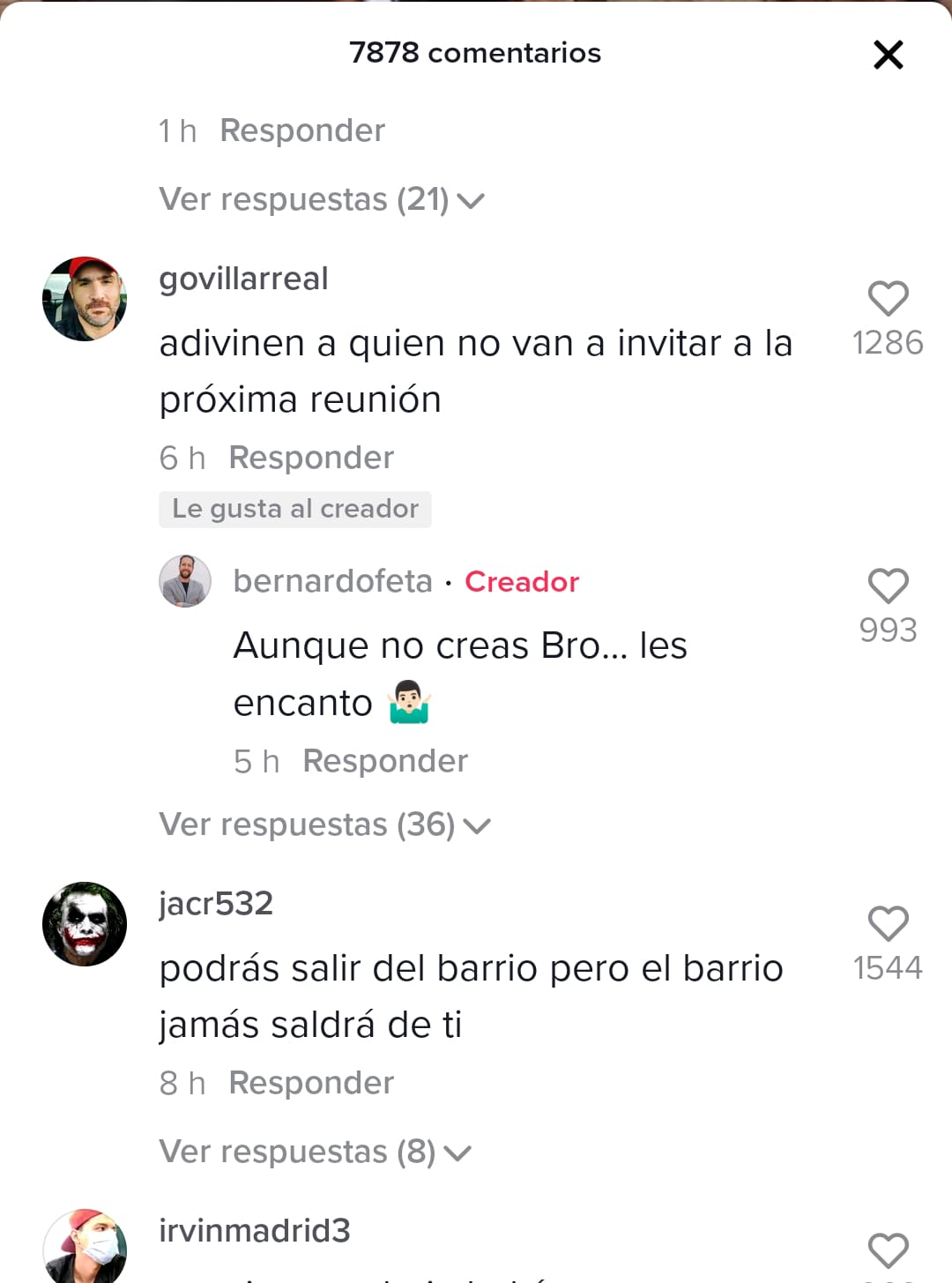
Task: Reply to bernardofeta's comment
Action: coord(384,762)
